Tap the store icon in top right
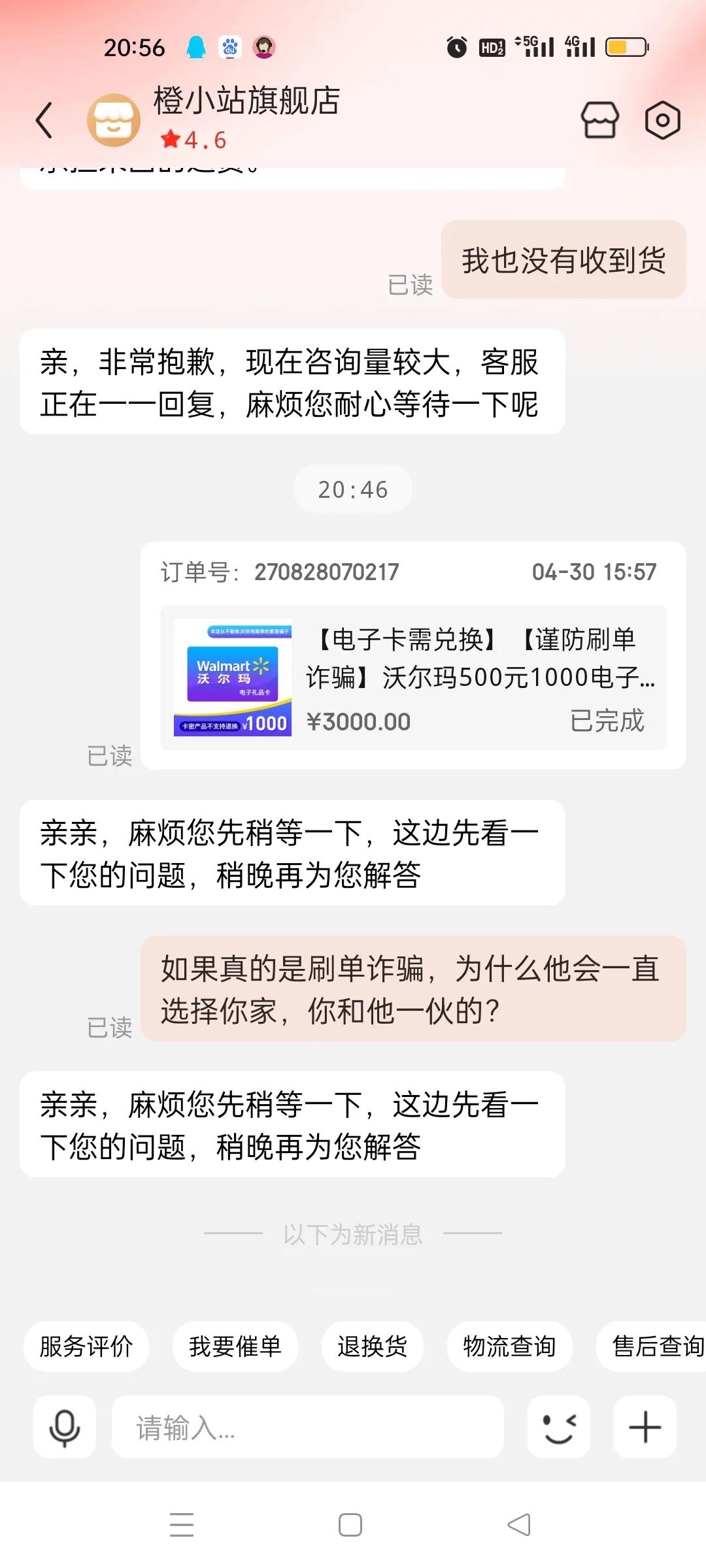Image resolution: width=706 pixels, height=1568 pixels. pyautogui.click(x=599, y=120)
